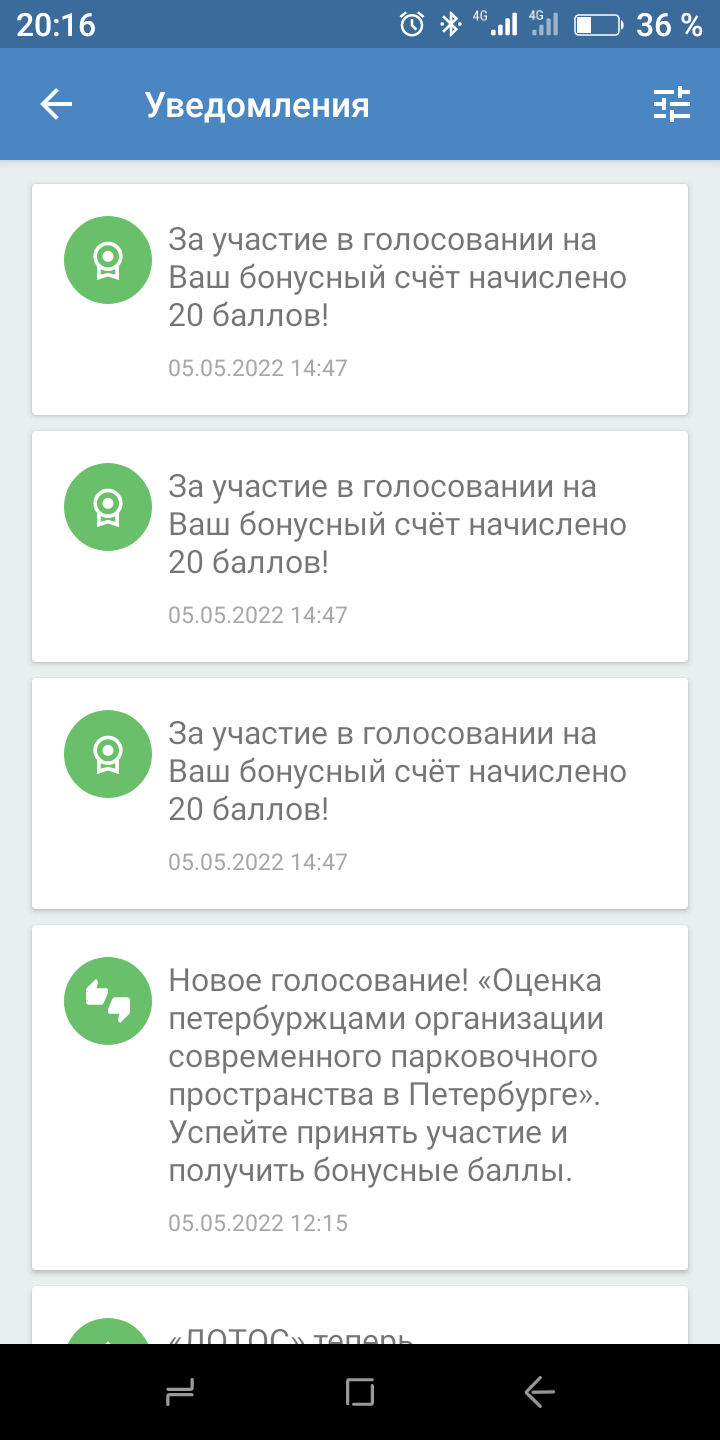Open the new parking space vote notification
Image resolution: width=720 pixels, height=1440 pixels.
[360, 1097]
